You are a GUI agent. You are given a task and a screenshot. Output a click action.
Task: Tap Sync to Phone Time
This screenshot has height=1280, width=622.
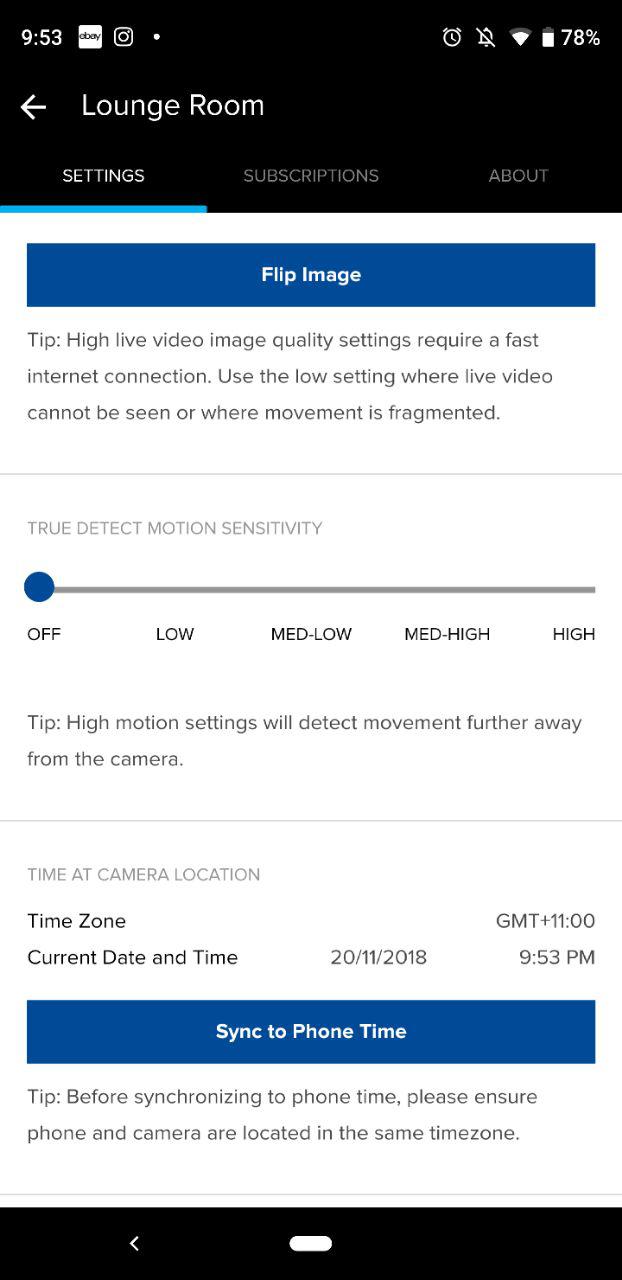click(x=311, y=1031)
